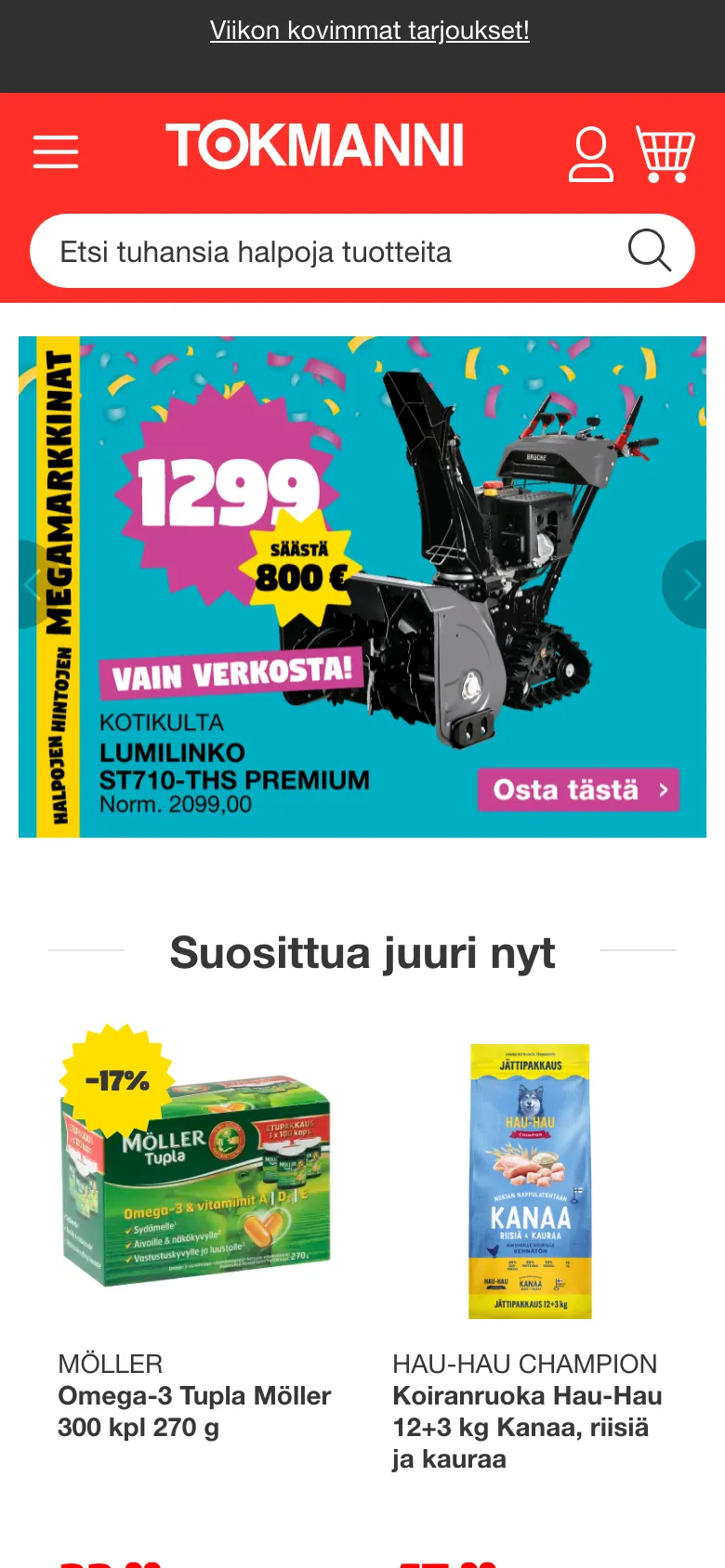Click the 'Suosittua juuri nyt' section heading
The width and height of the screenshot is (725, 1568).
click(362, 952)
